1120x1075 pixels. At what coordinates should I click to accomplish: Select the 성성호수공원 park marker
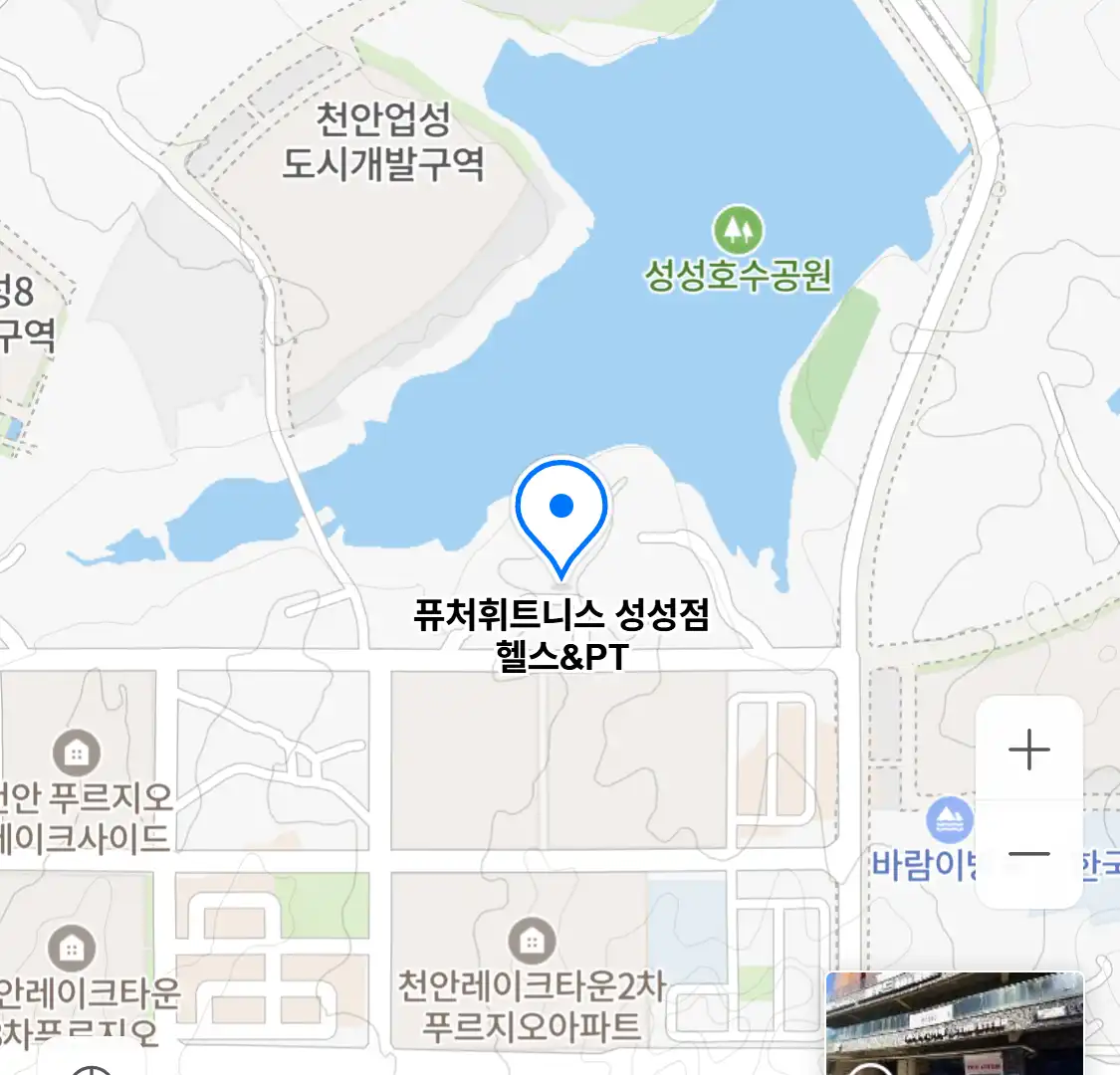click(738, 230)
